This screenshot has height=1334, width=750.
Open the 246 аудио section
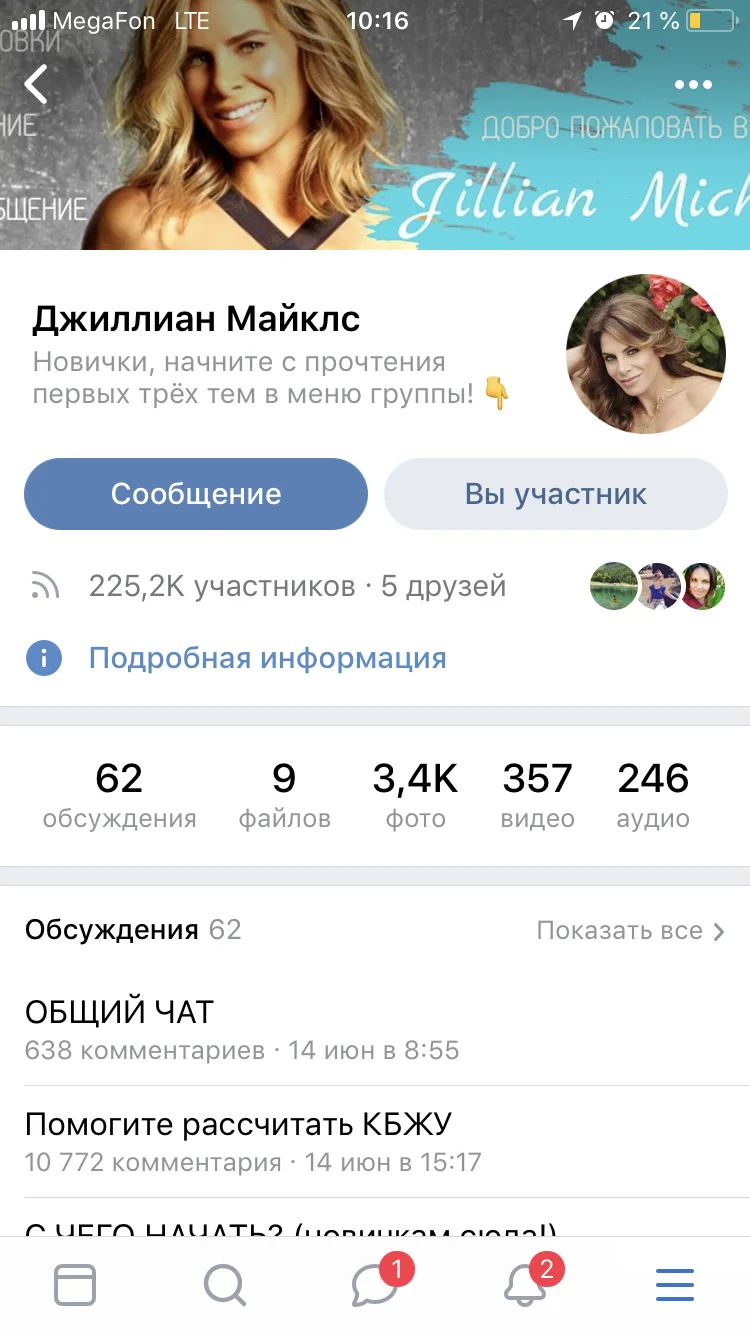[653, 795]
